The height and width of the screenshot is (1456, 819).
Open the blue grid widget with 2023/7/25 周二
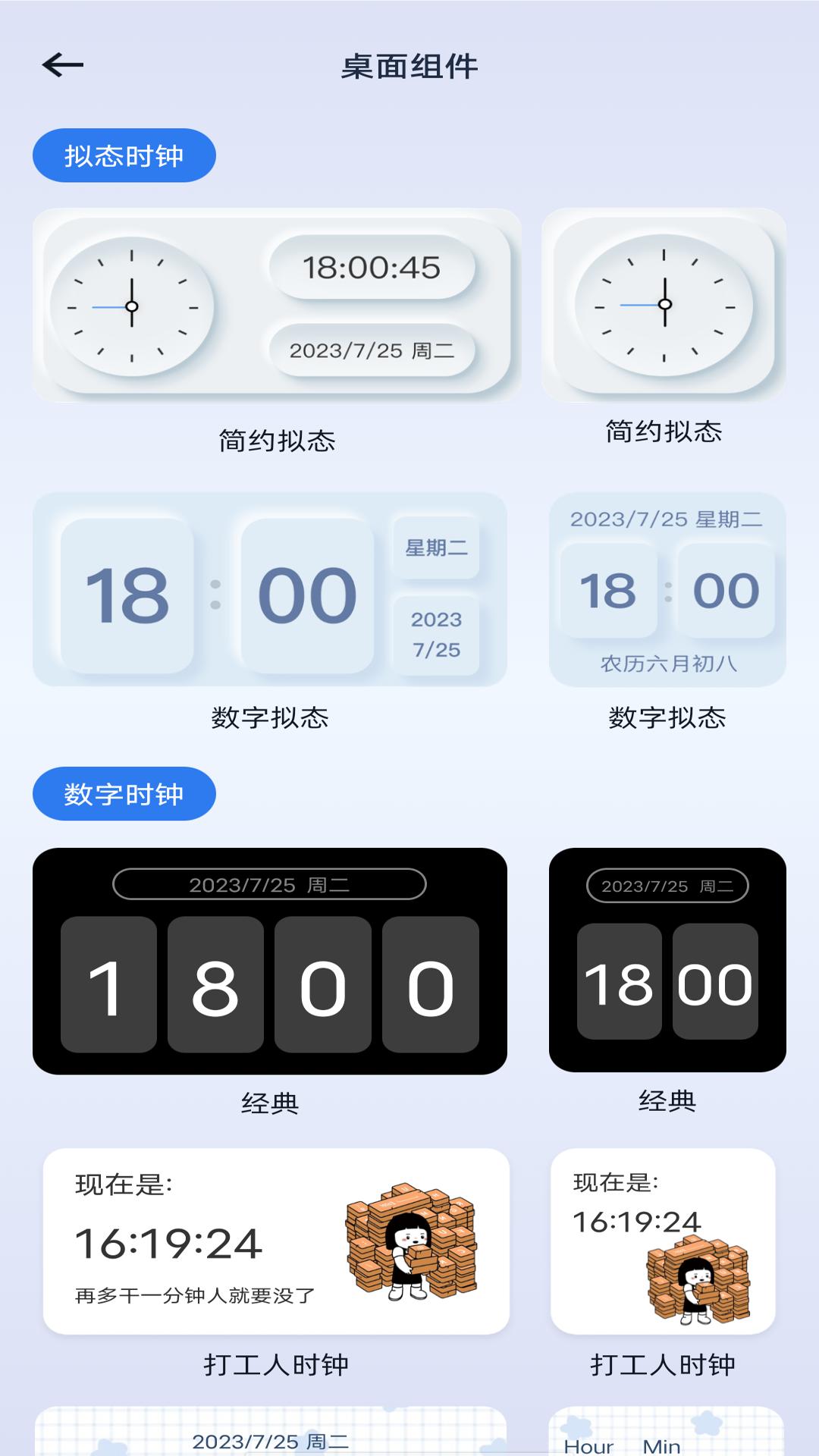tap(270, 1433)
